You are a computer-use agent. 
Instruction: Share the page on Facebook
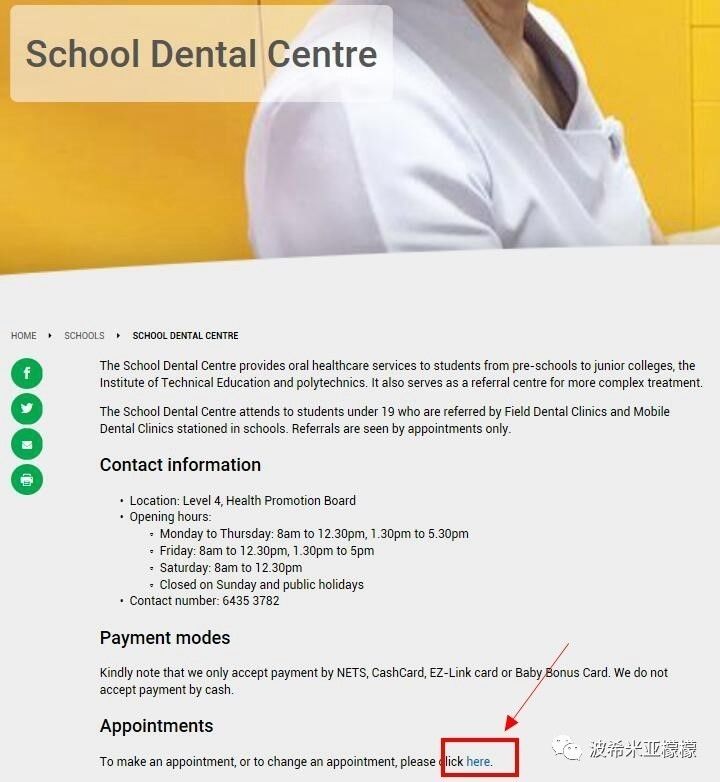point(27,373)
